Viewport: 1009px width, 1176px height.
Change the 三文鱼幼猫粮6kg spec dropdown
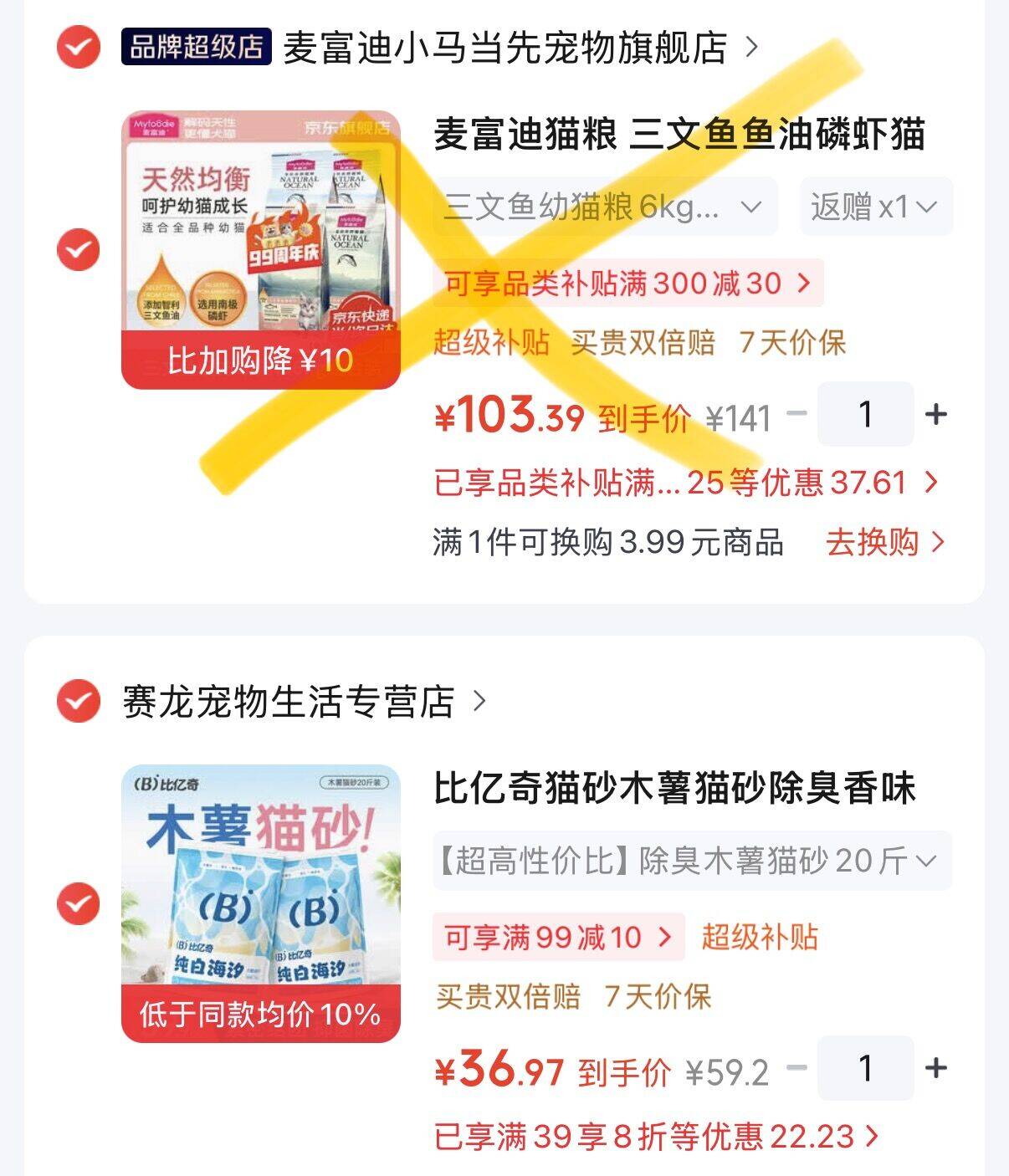(605, 206)
